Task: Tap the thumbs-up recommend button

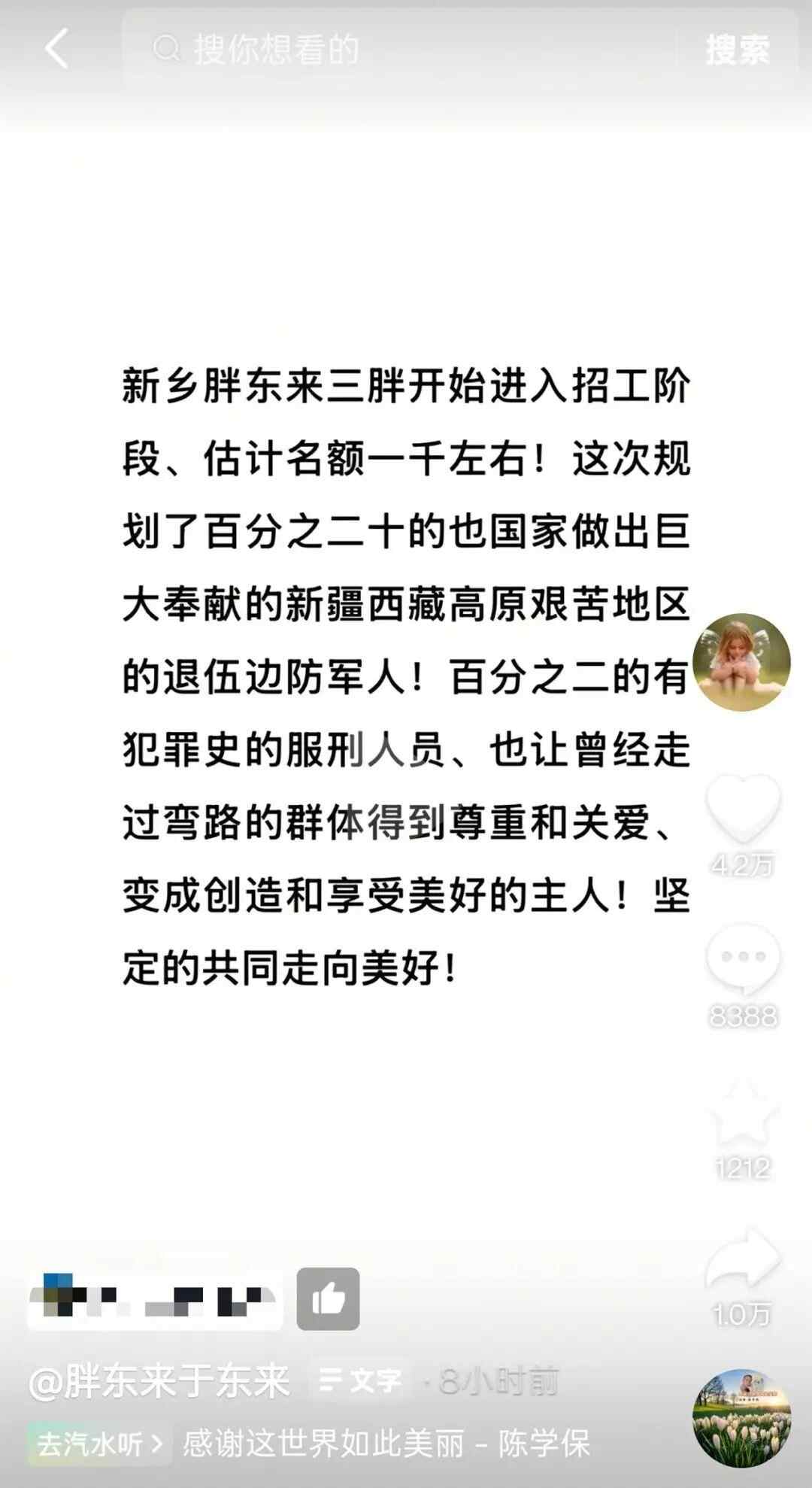Action: point(328,1299)
